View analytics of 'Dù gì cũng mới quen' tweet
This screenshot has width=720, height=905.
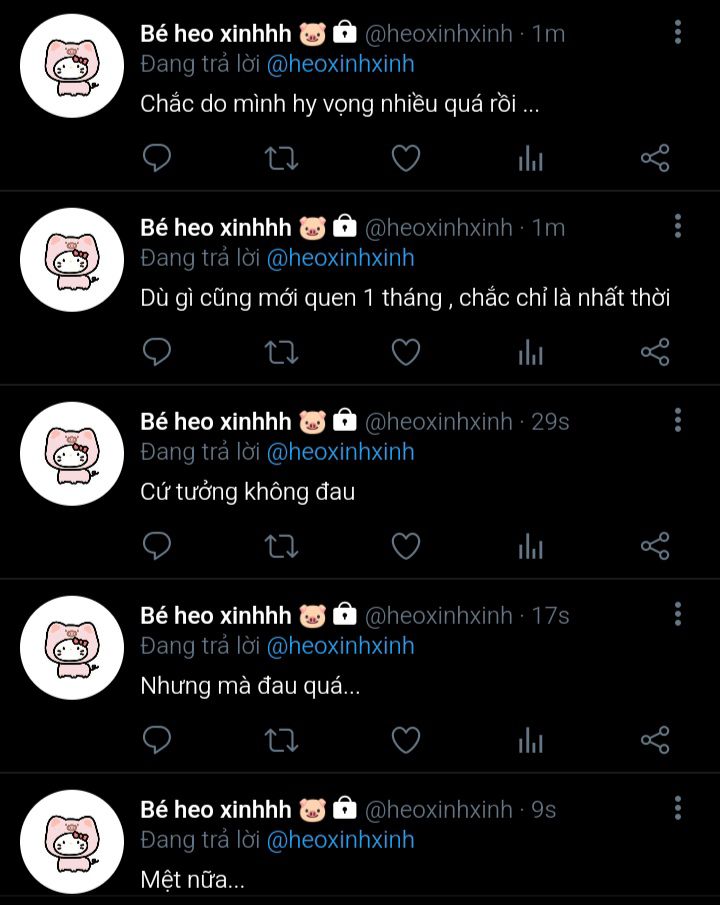530,352
